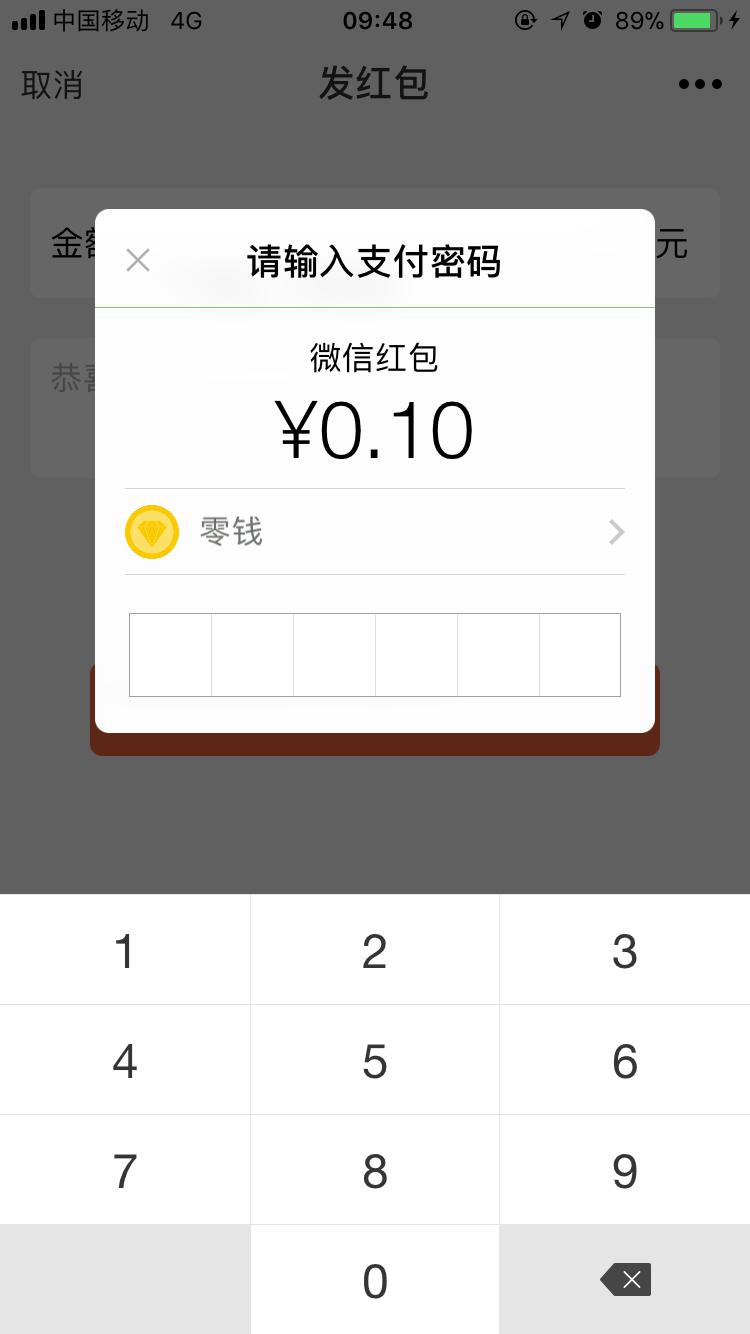Screen dimensions: 750x1334
Task: Tap the first password entry box
Action: [x=170, y=654]
